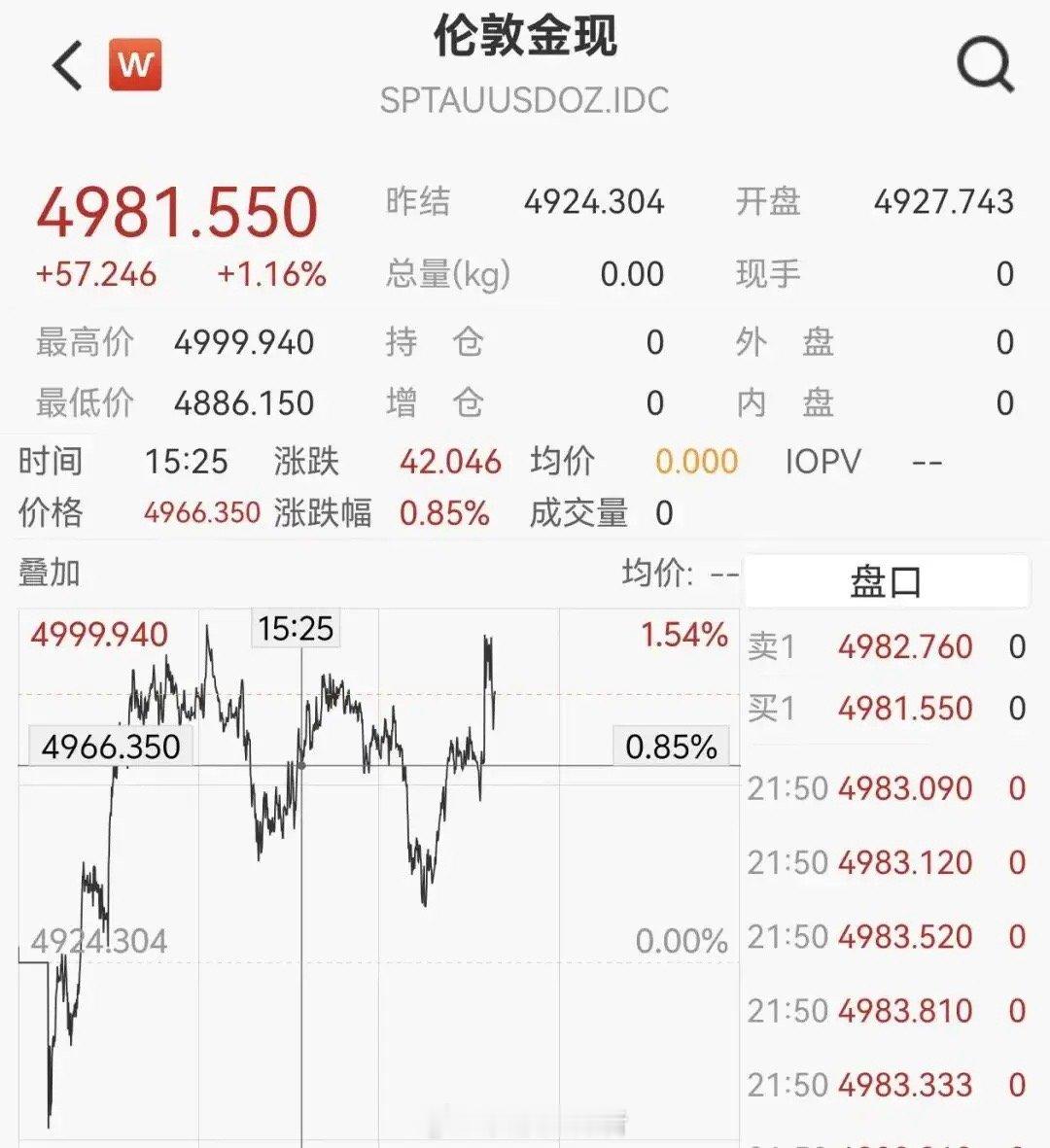Select the 盘口 tab

pos(887,582)
